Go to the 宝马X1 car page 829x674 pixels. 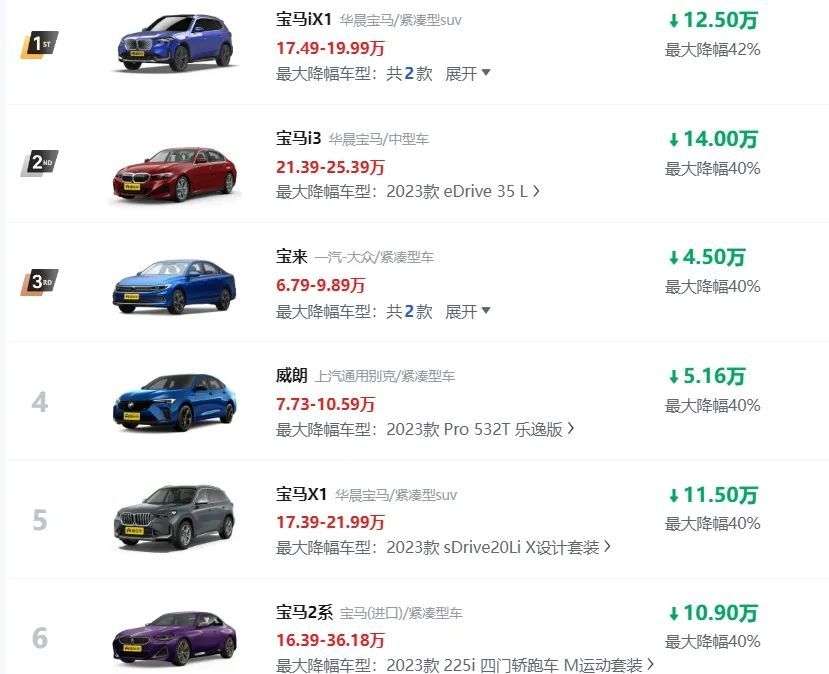point(302,493)
